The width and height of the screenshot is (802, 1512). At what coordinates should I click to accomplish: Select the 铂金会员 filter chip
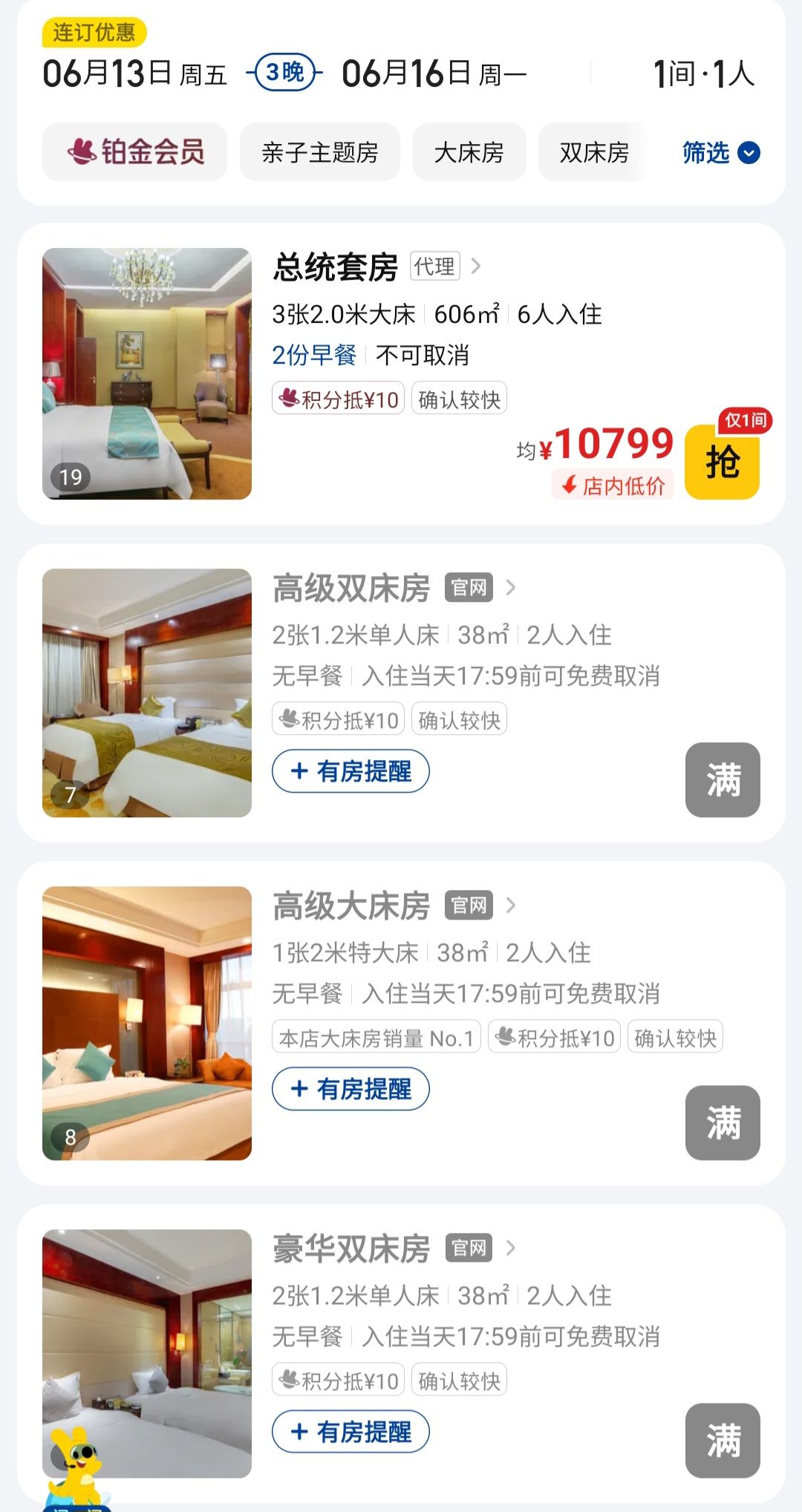pyautogui.click(x=135, y=152)
